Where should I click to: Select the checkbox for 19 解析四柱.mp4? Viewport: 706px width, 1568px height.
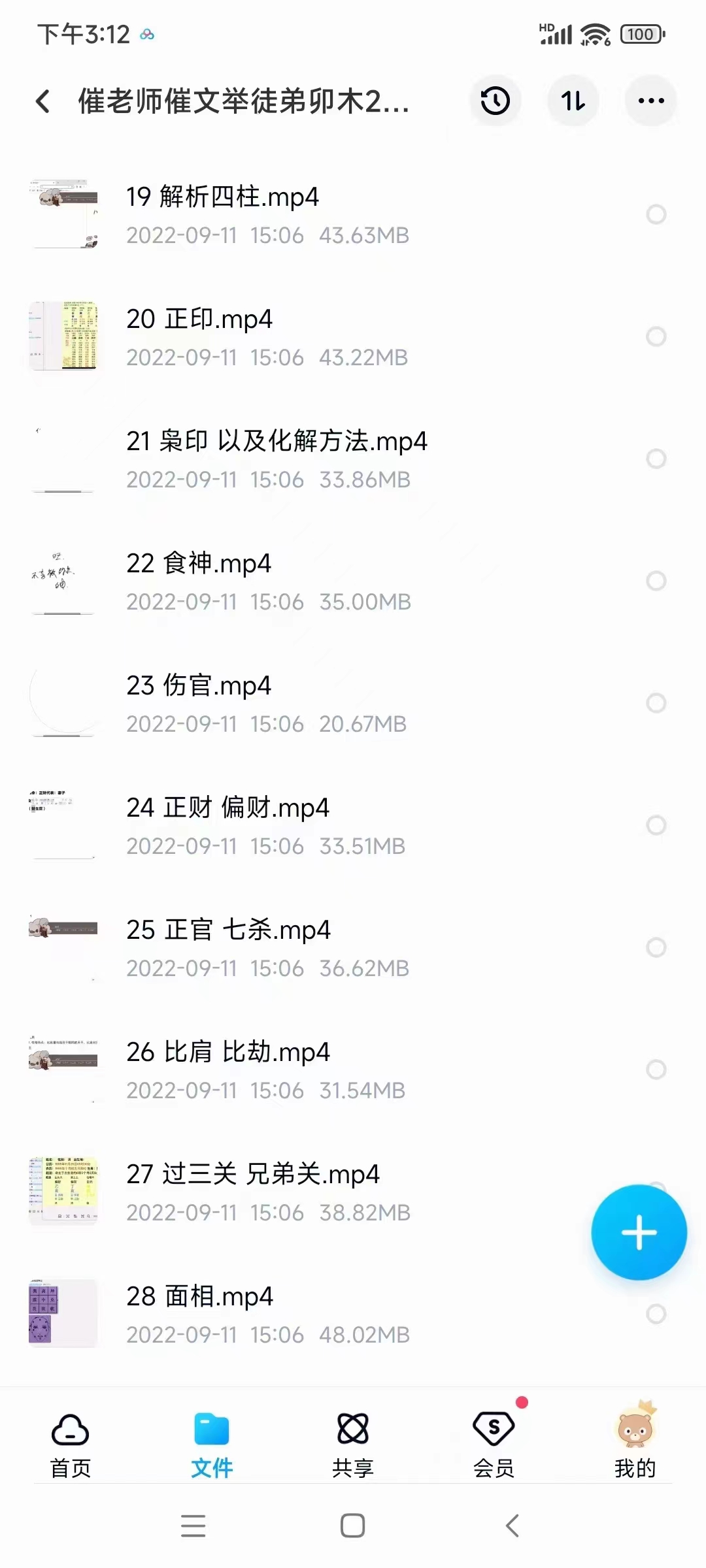pos(656,214)
